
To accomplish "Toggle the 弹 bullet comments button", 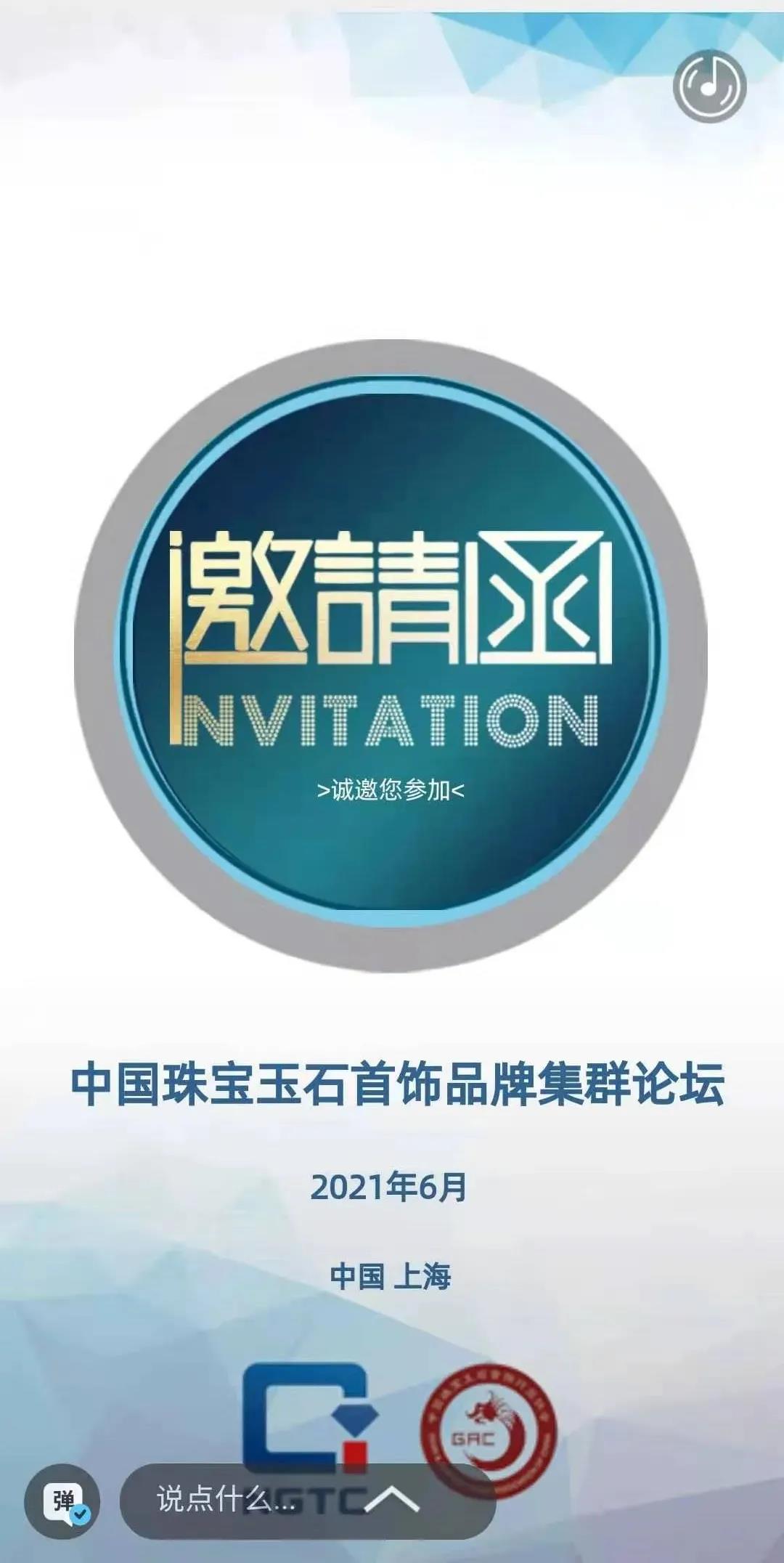I will [62, 1501].
